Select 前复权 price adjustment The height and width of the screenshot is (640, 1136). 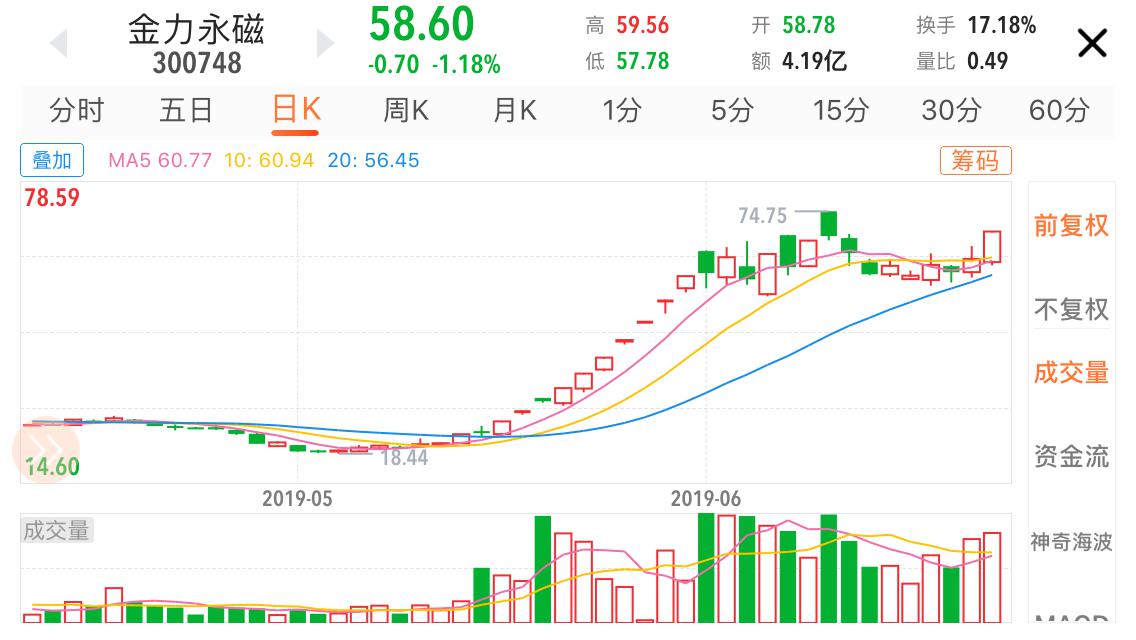coord(1071,225)
